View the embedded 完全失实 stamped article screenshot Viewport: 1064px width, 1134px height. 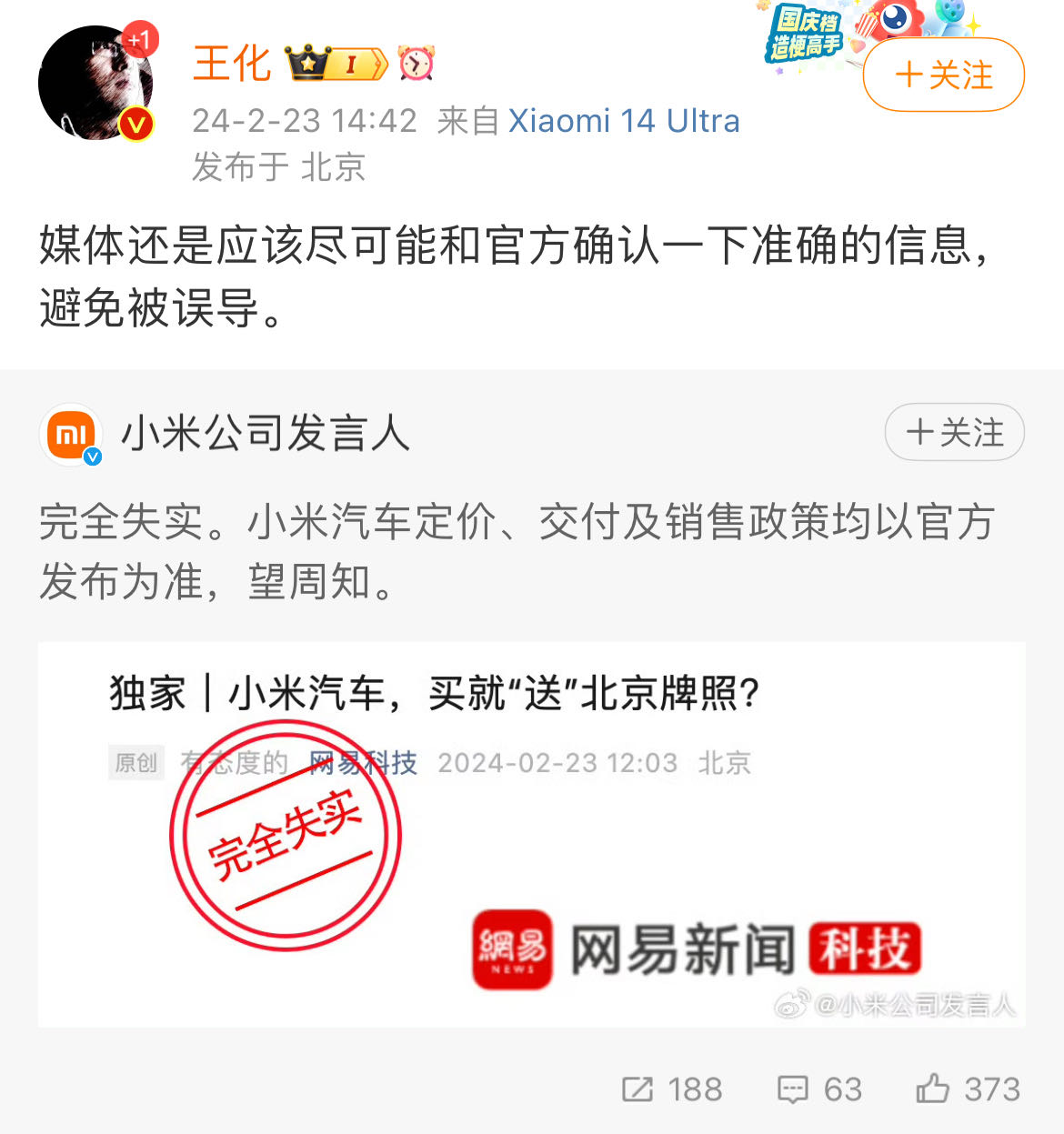[532, 837]
